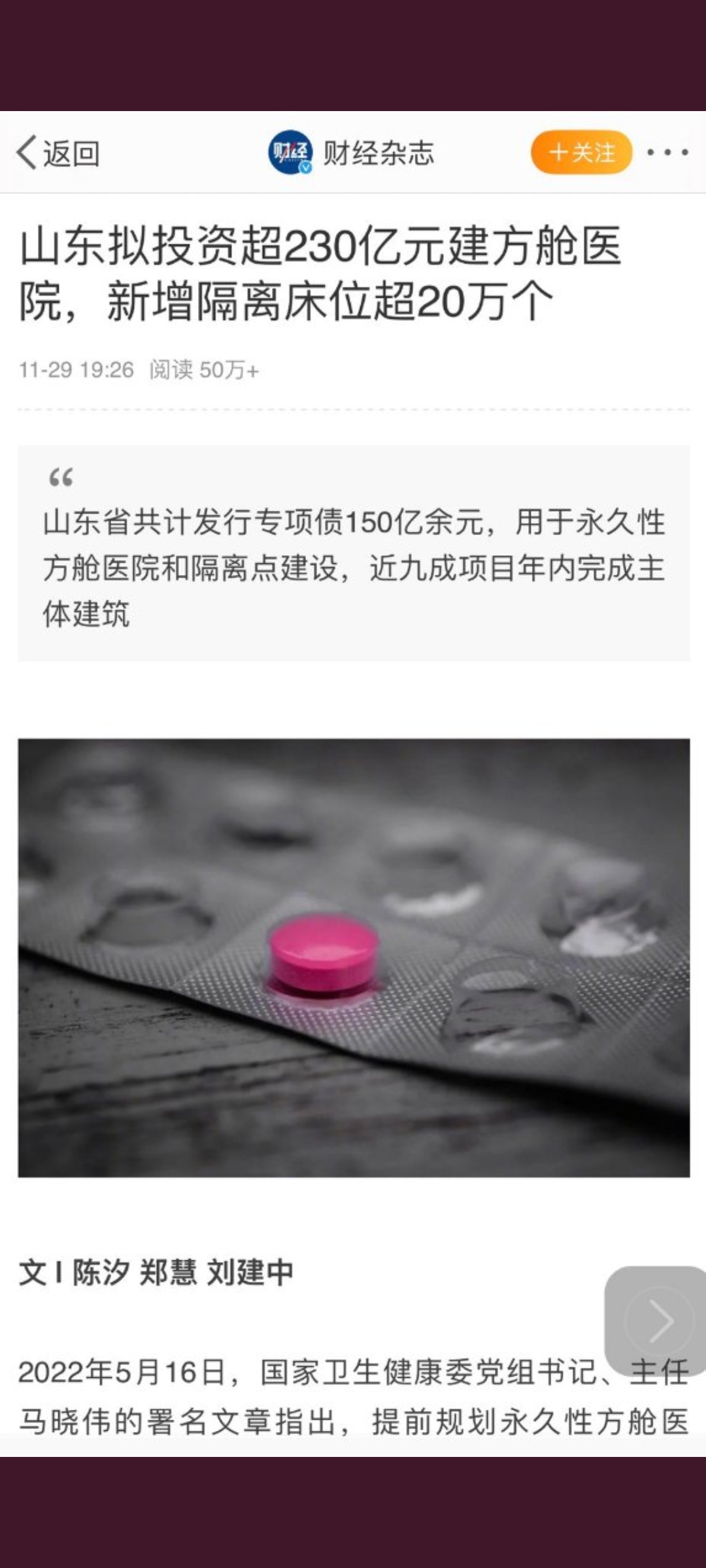Image resolution: width=706 pixels, height=1568 pixels.
Task: Go back using the 返回 arrow
Action: tap(58, 153)
